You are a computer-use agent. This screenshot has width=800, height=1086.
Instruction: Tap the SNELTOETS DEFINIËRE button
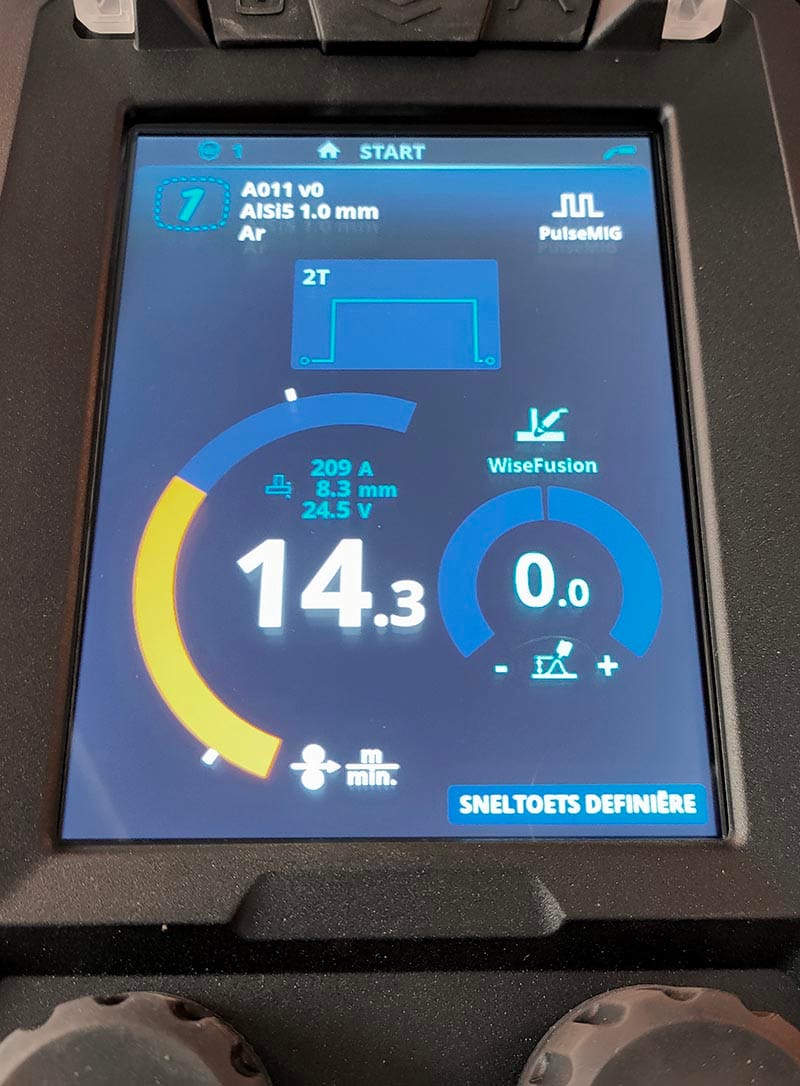[x=577, y=803]
